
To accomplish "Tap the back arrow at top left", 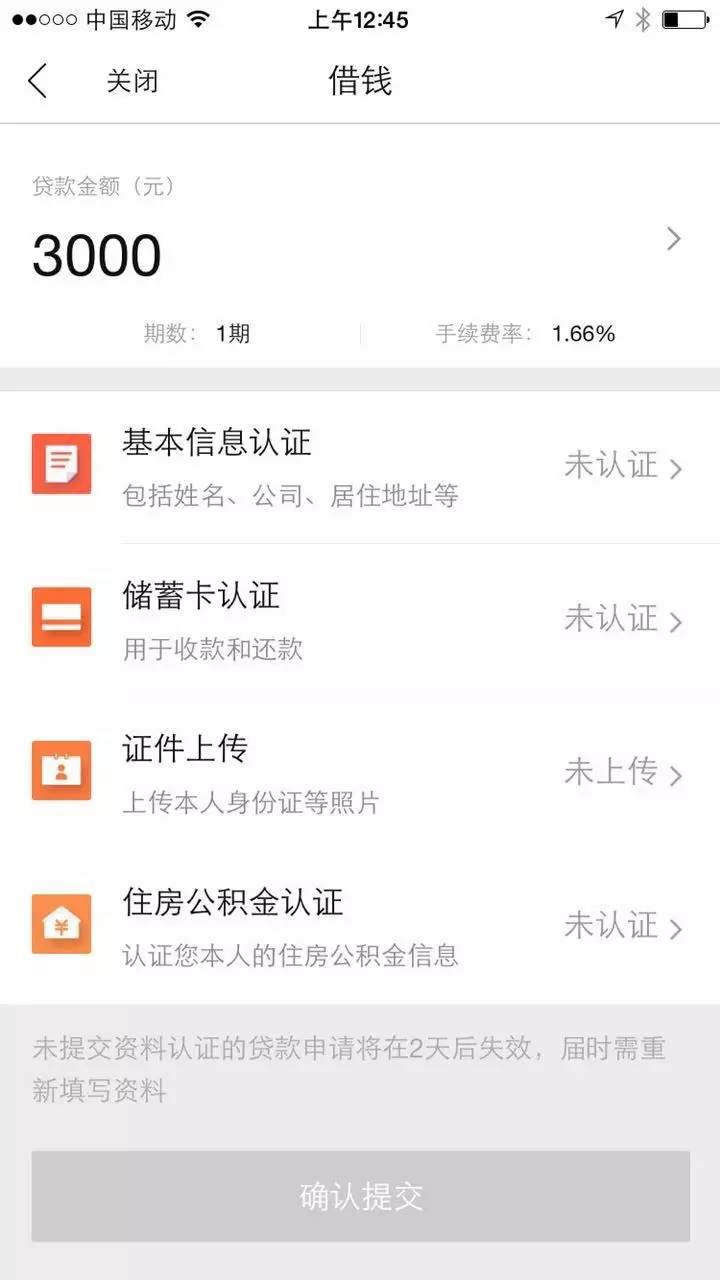I will pyautogui.click(x=38, y=80).
